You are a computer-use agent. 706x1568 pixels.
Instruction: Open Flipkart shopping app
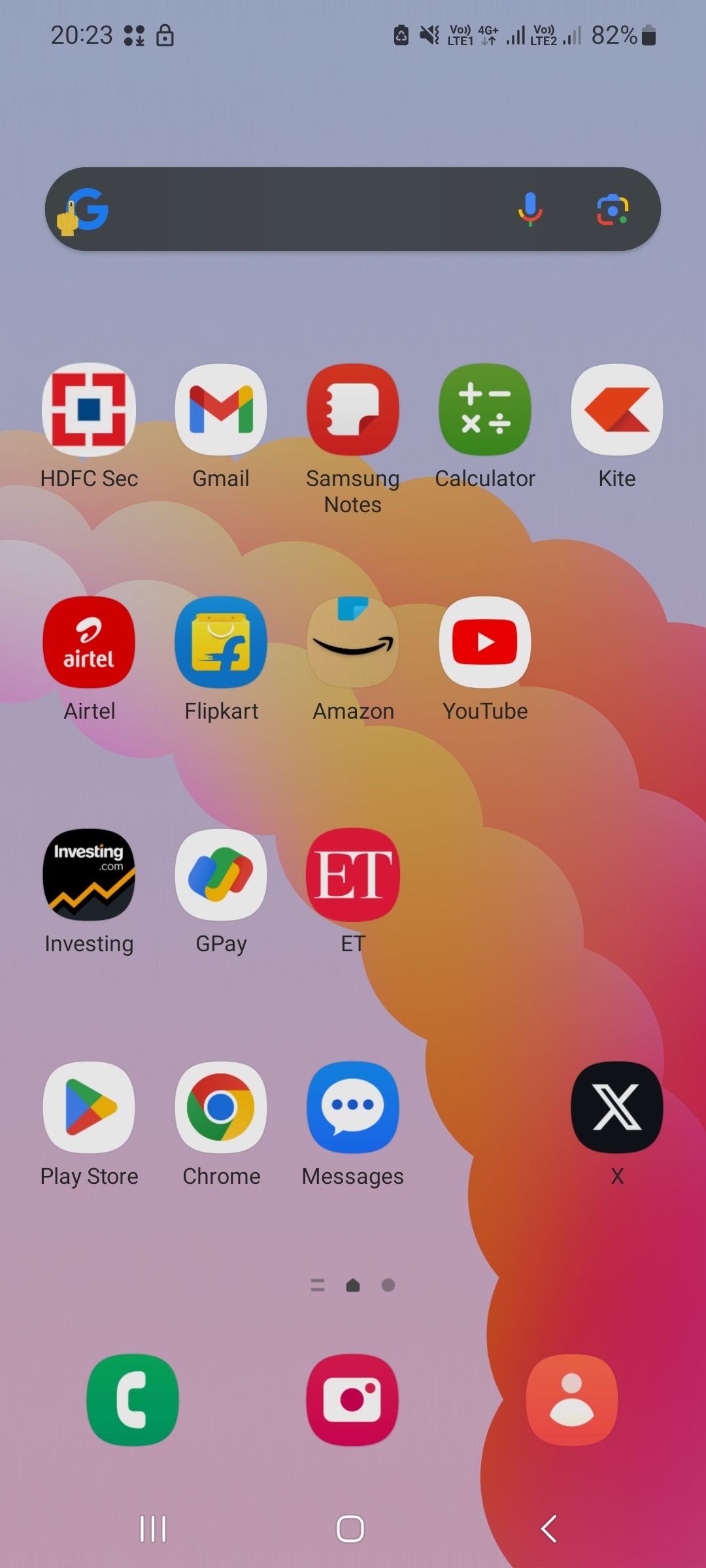click(x=221, y=642)
